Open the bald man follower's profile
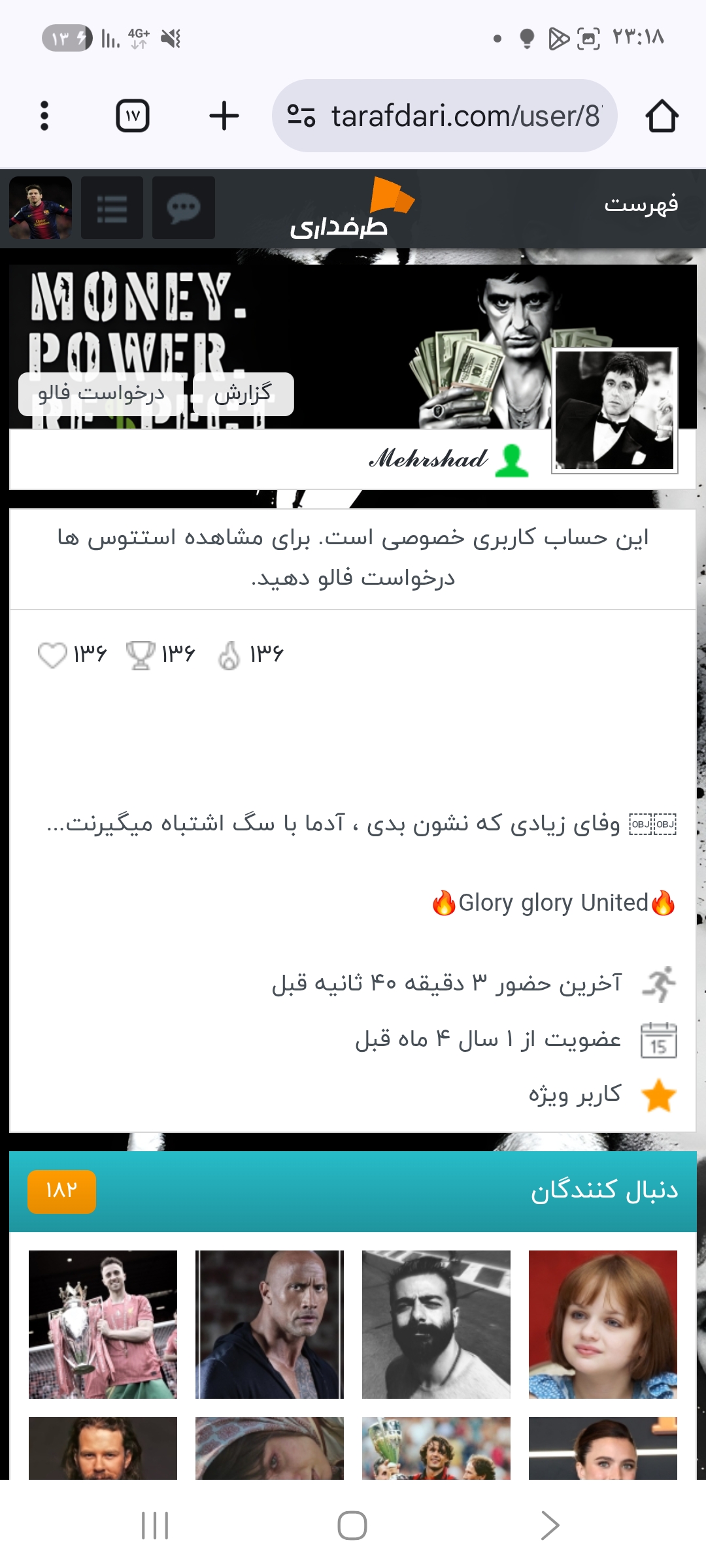This screenshot has width=706, height=1568. tap(269, 1324)
